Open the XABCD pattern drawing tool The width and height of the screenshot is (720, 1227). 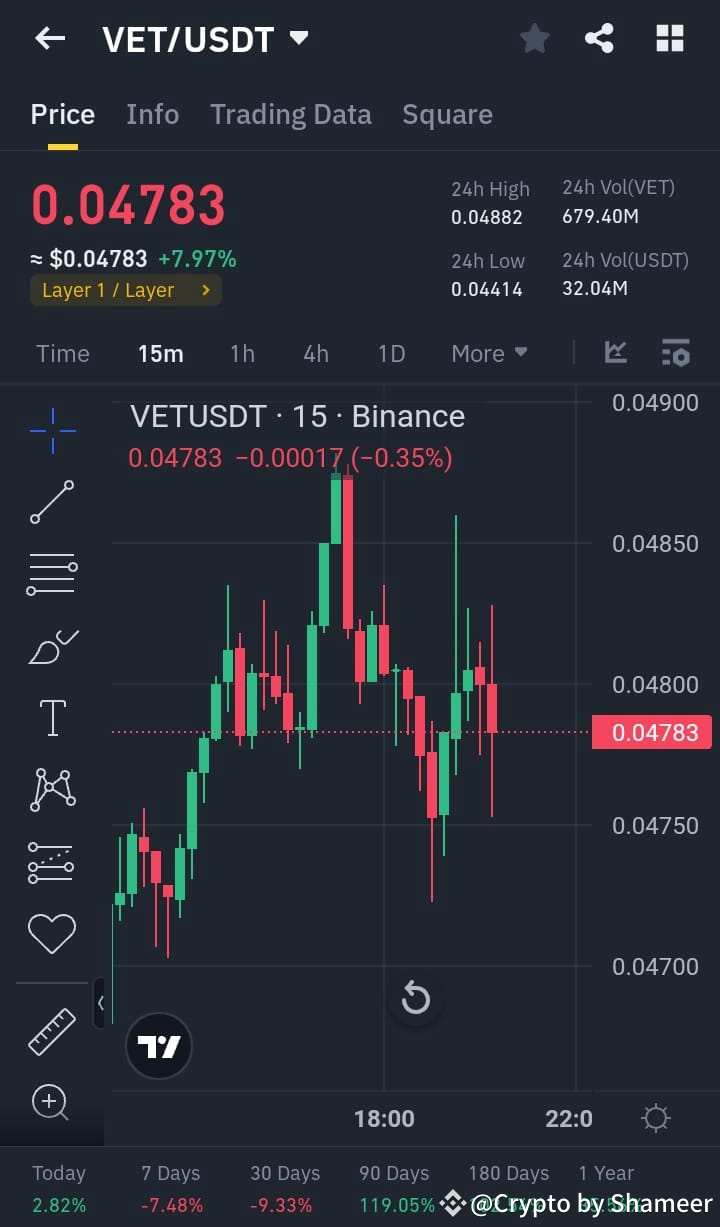point(52,789)
